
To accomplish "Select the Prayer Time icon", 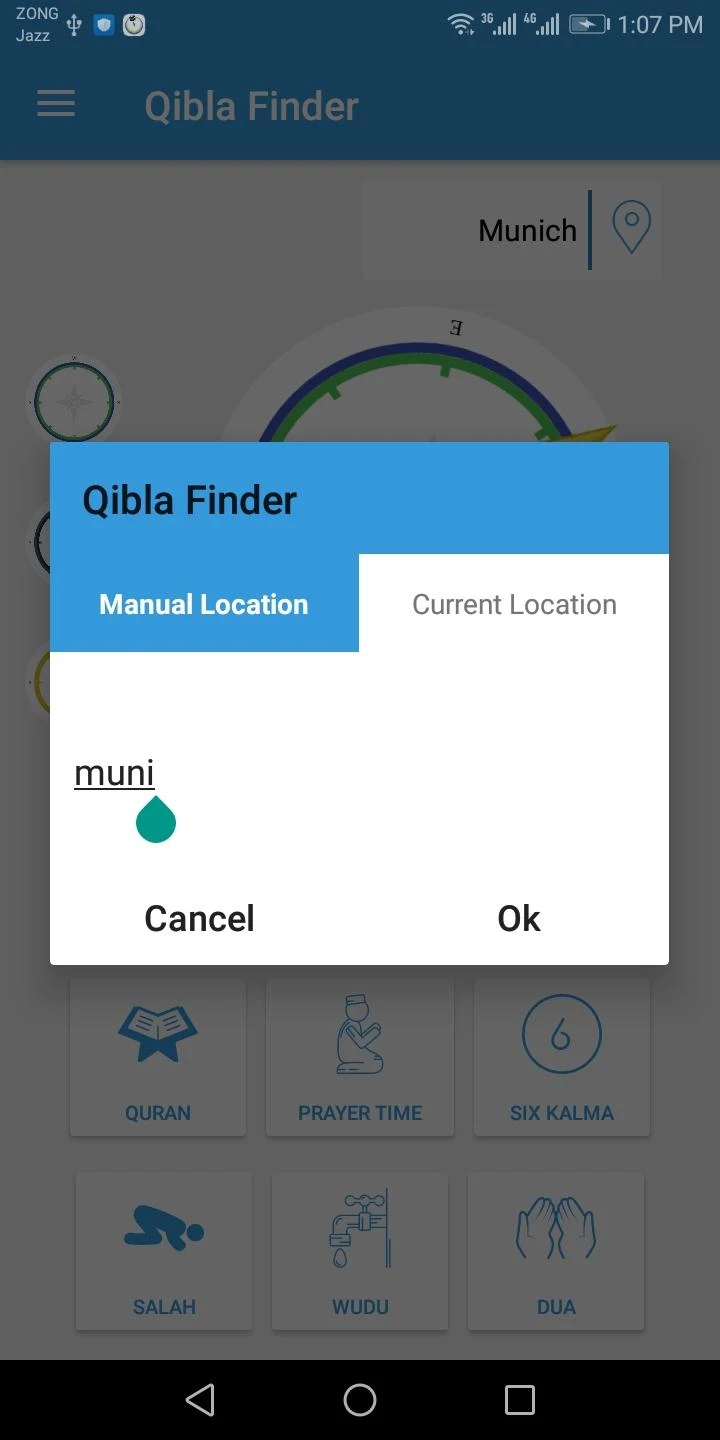I will (x=360, y=1034).
